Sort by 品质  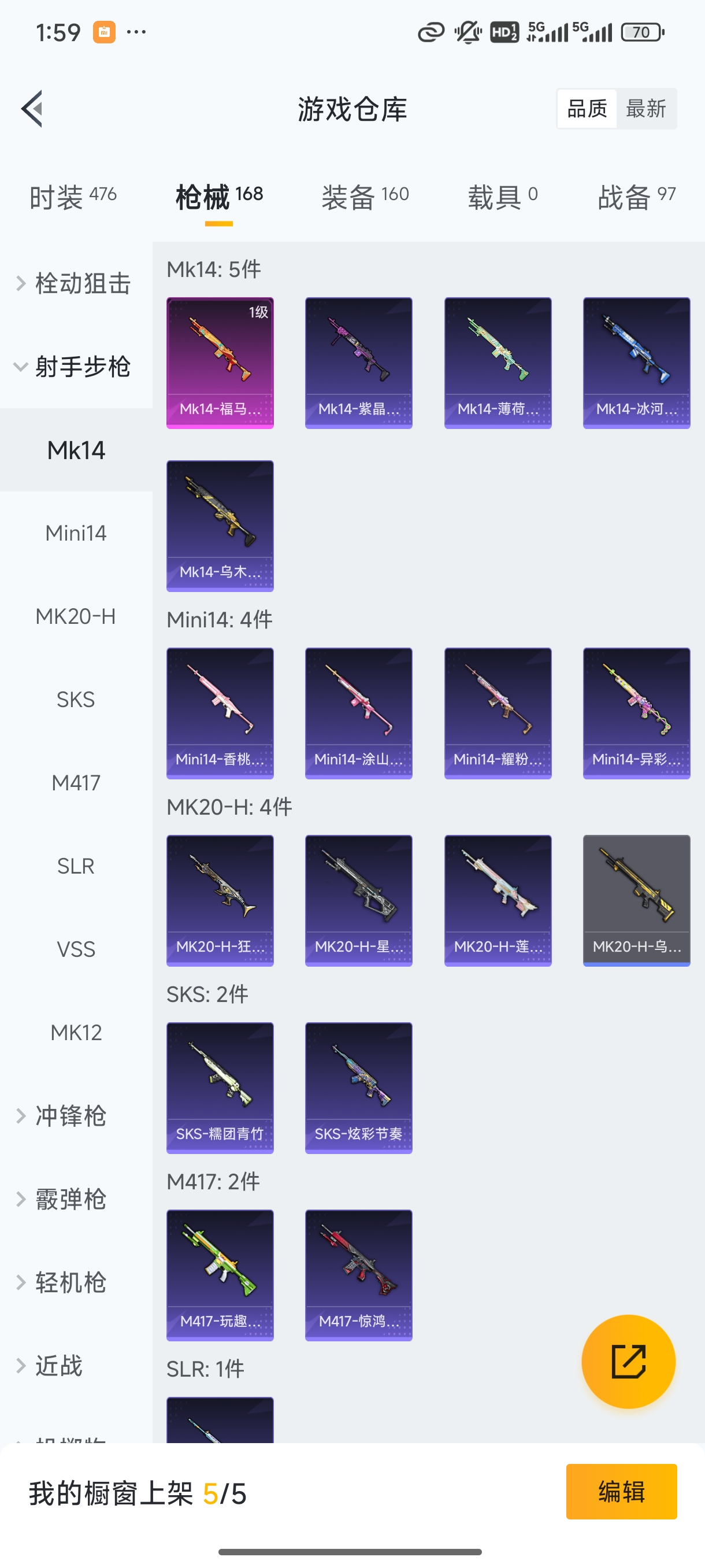[x=587, y=109]
